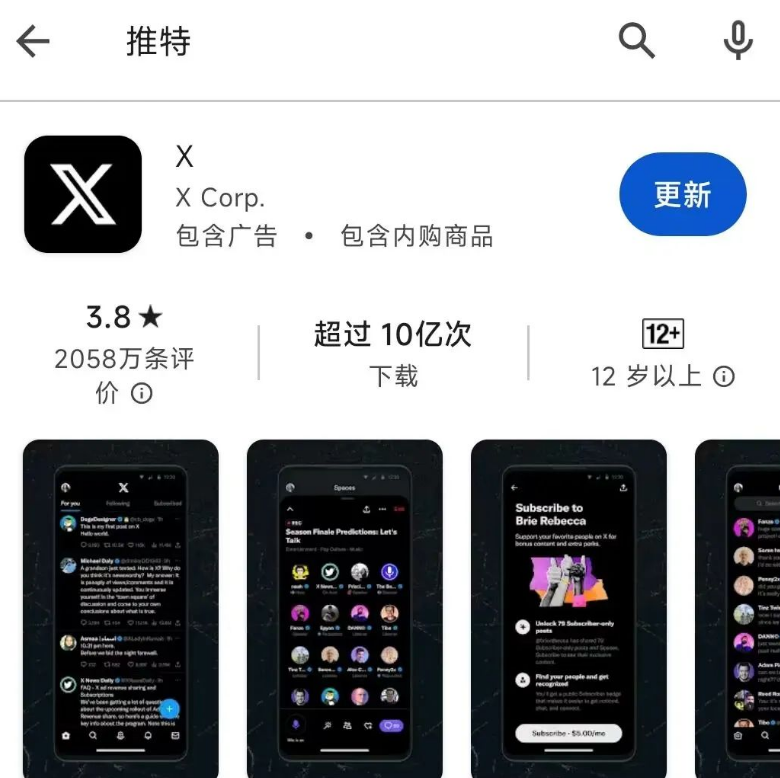Screen dimensions: 780x778
Task: Go back using the arrow icon
Action: click(33, 42)
